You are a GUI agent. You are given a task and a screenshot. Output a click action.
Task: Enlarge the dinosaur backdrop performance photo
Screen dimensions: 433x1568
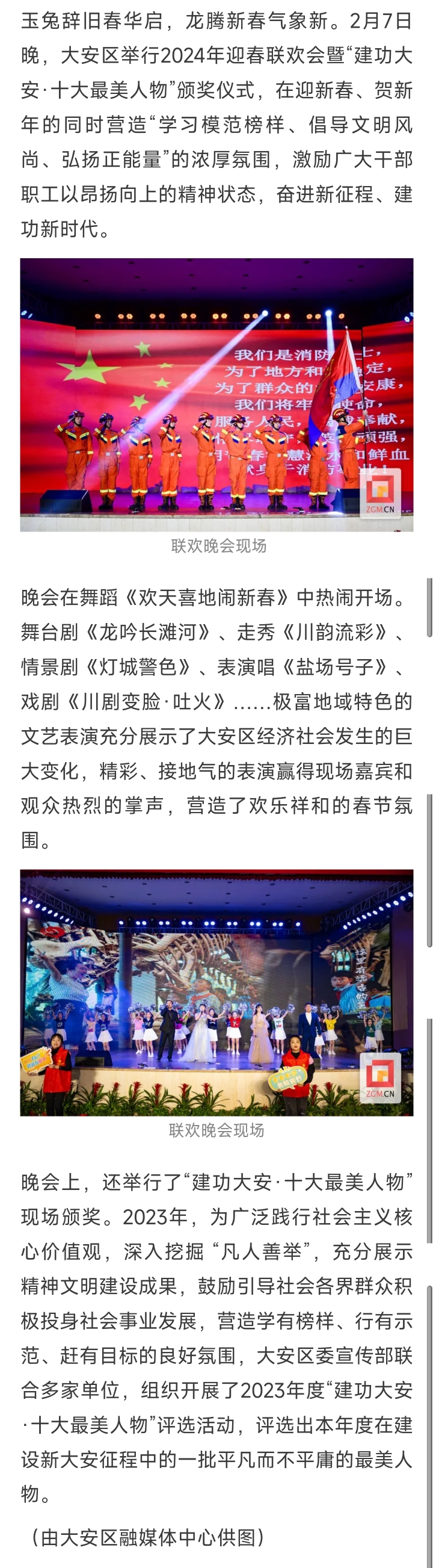point(216,993)
